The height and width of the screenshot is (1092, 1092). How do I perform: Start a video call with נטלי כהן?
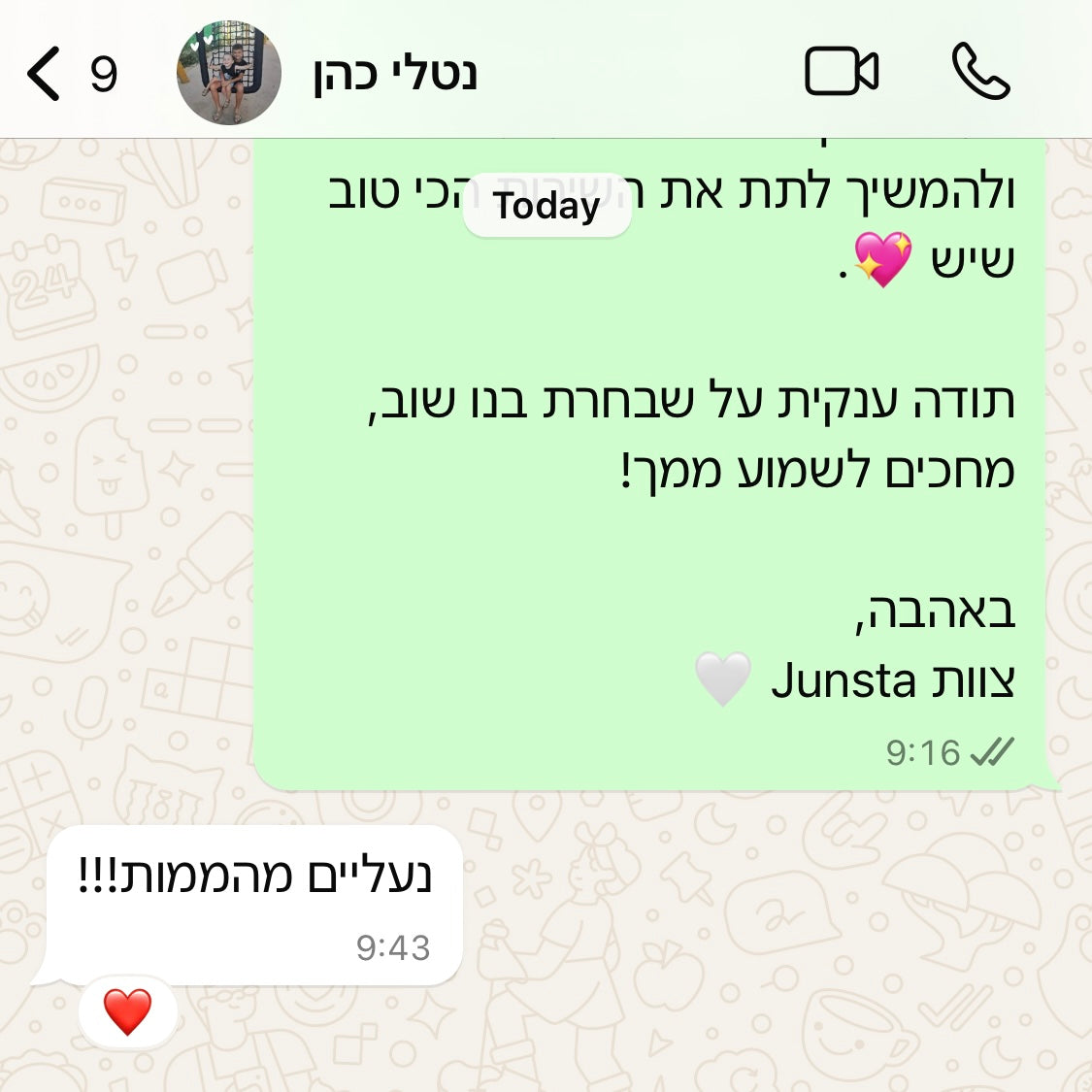click(x=841, y=73)
